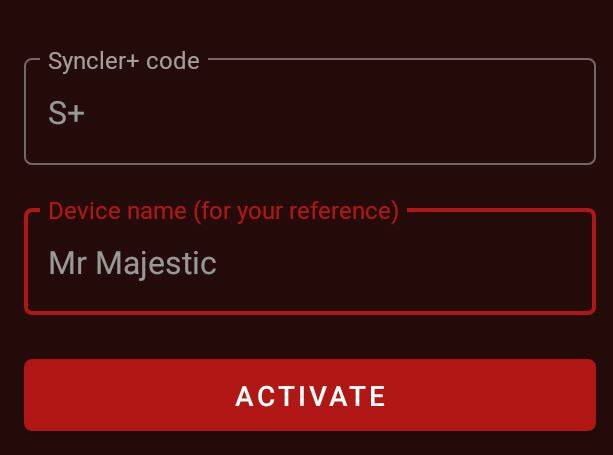
Task: Edit the Device name field
Action: pos(310,264)
